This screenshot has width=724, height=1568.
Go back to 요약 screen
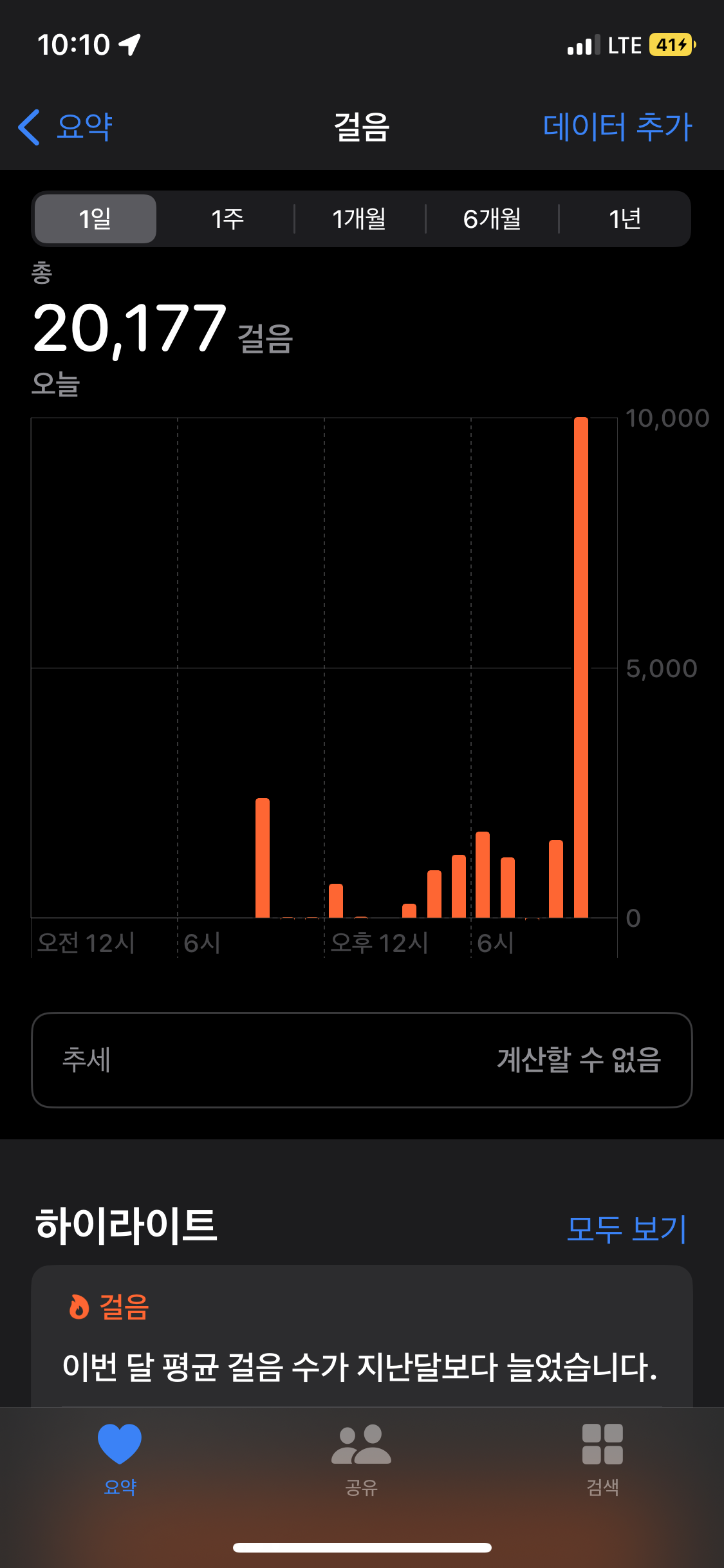coord(66,126)
